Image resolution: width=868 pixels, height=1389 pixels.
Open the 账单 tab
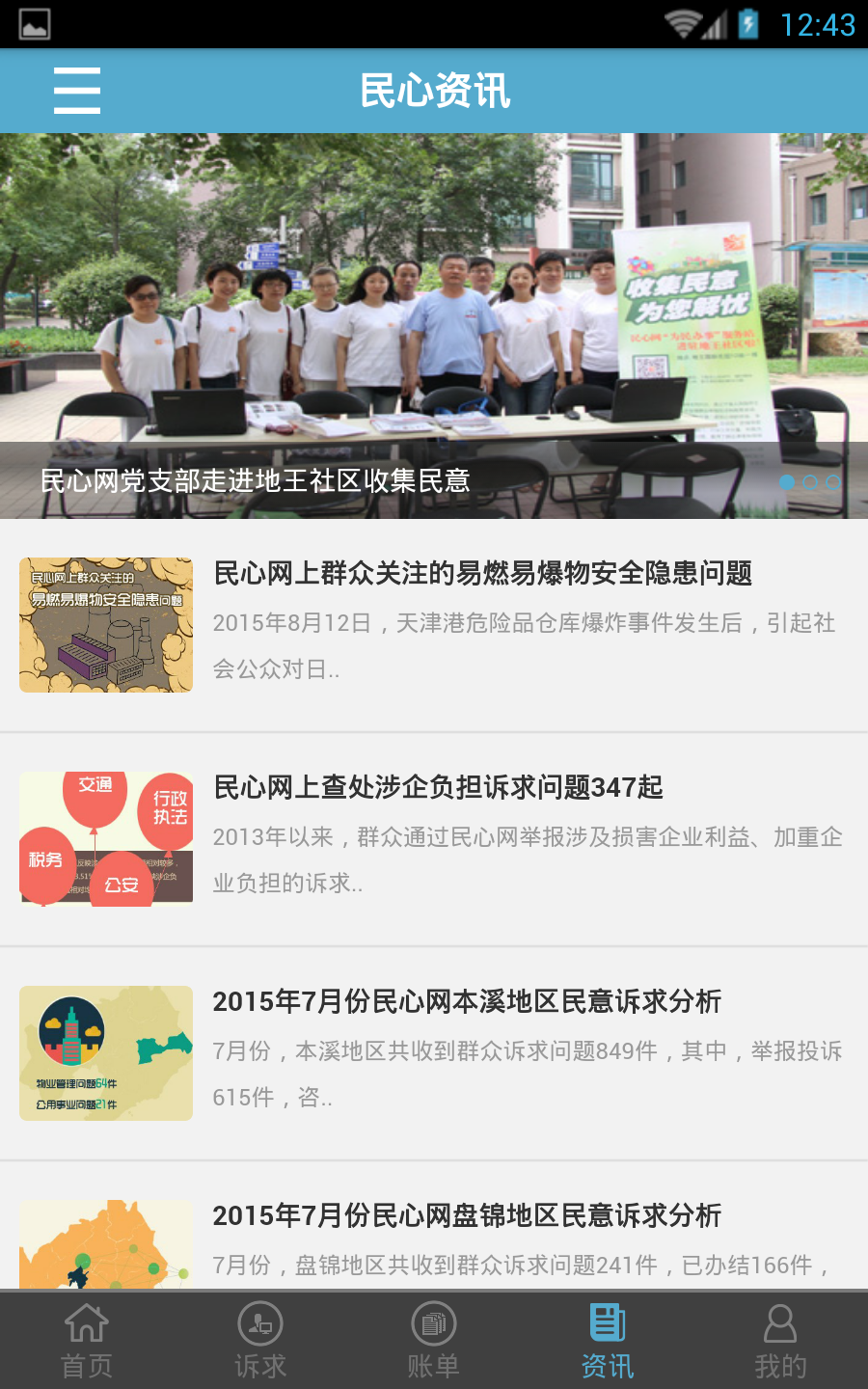pyautogui.click(x=434, y=1341)
